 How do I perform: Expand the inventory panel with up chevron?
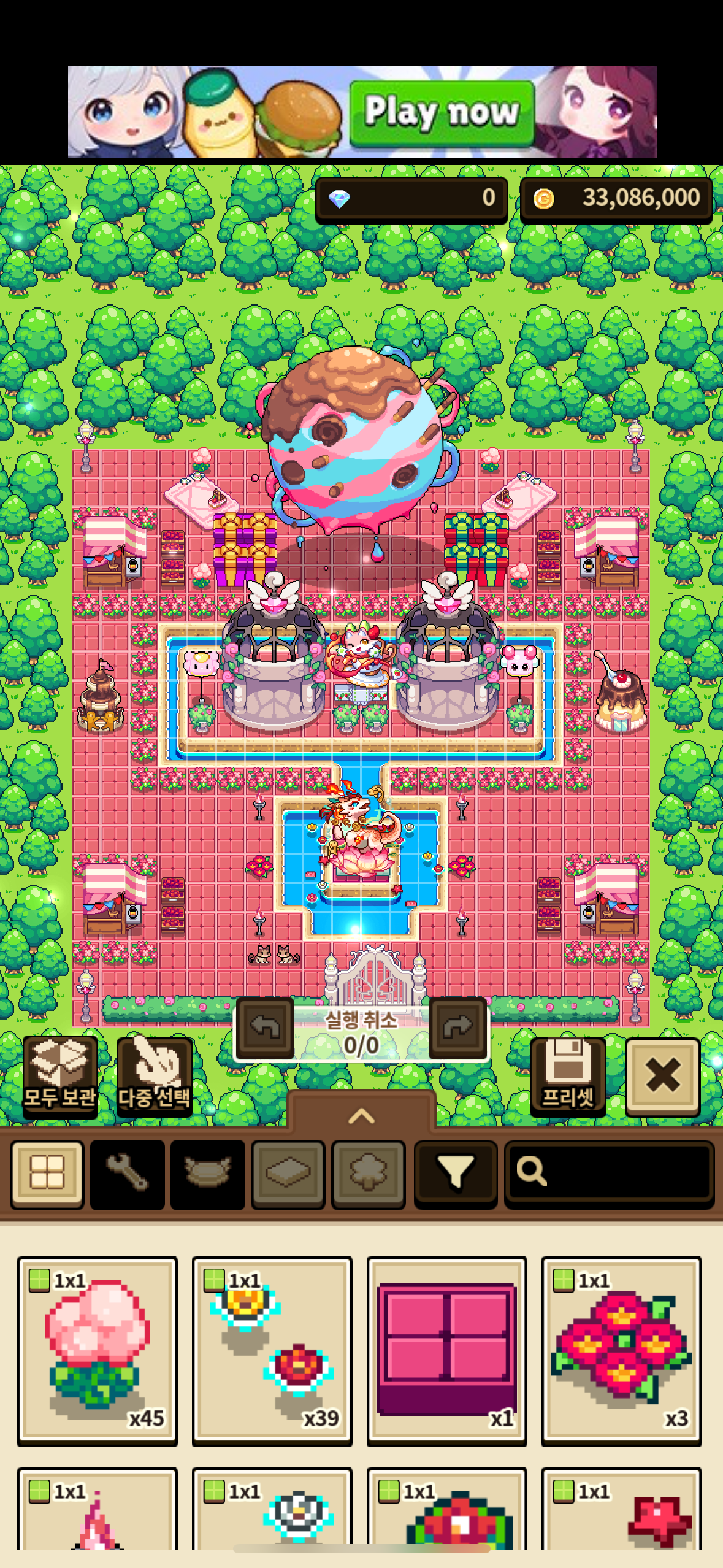tap(361, 1115)
